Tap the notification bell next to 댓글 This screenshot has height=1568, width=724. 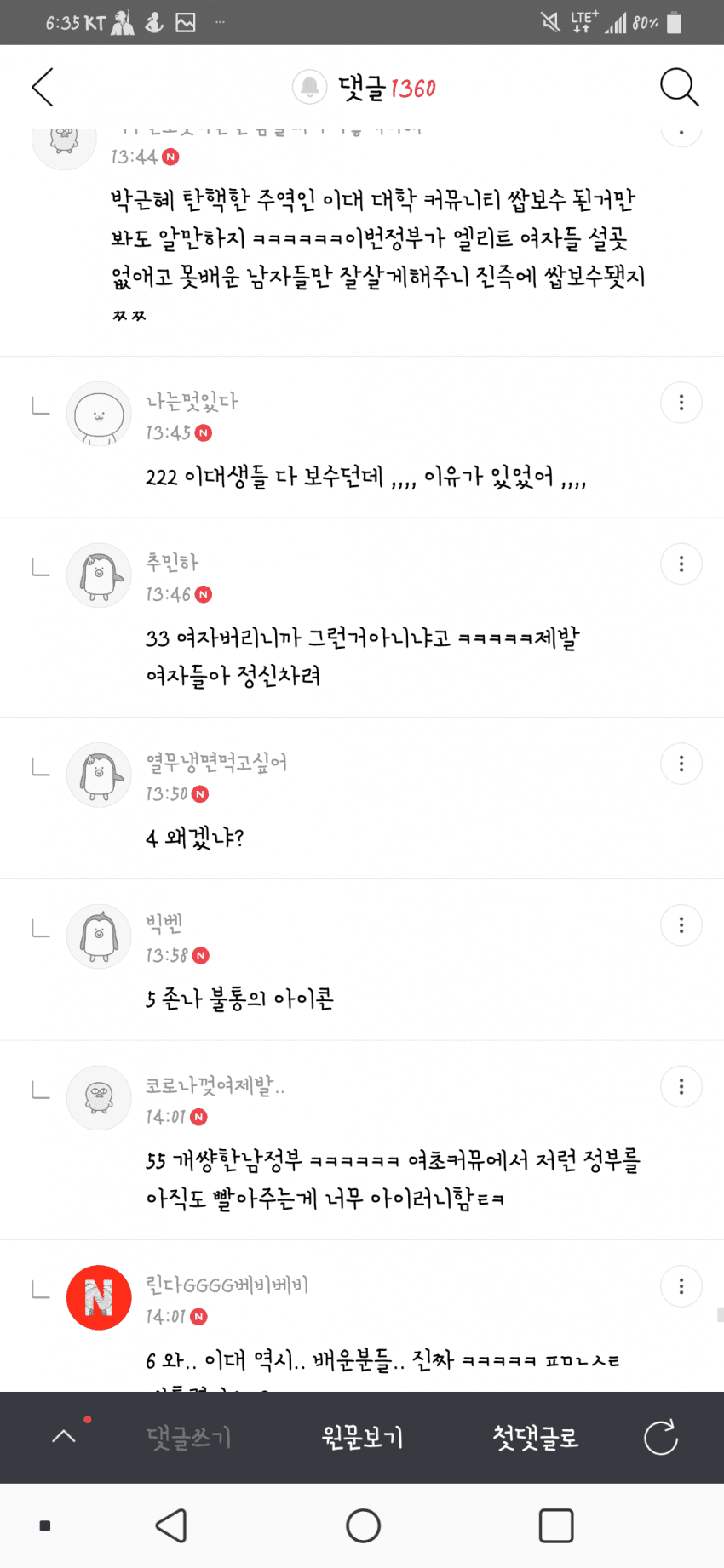pyautogui.click(x=310, y=87)
